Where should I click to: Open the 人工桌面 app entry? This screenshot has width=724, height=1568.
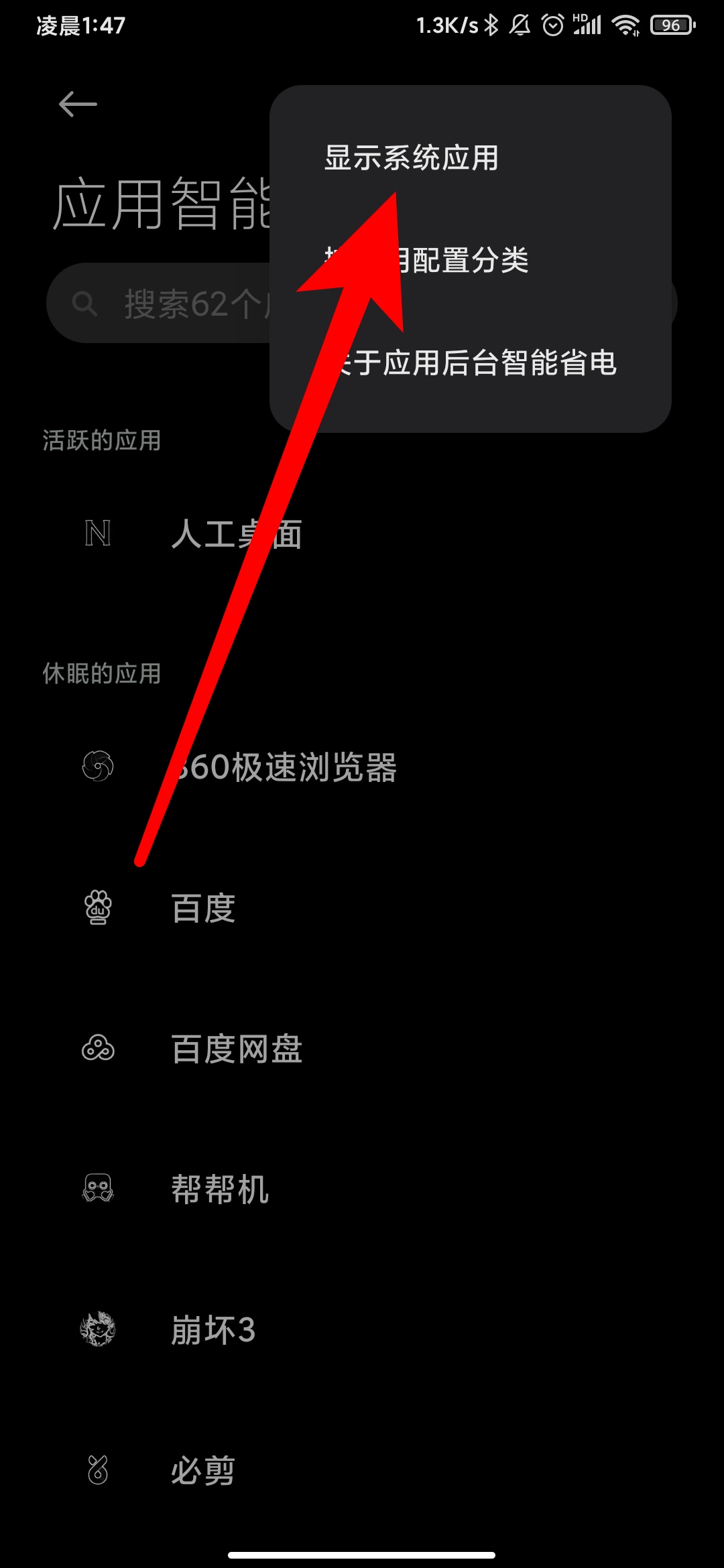click(x=362, y=534)
